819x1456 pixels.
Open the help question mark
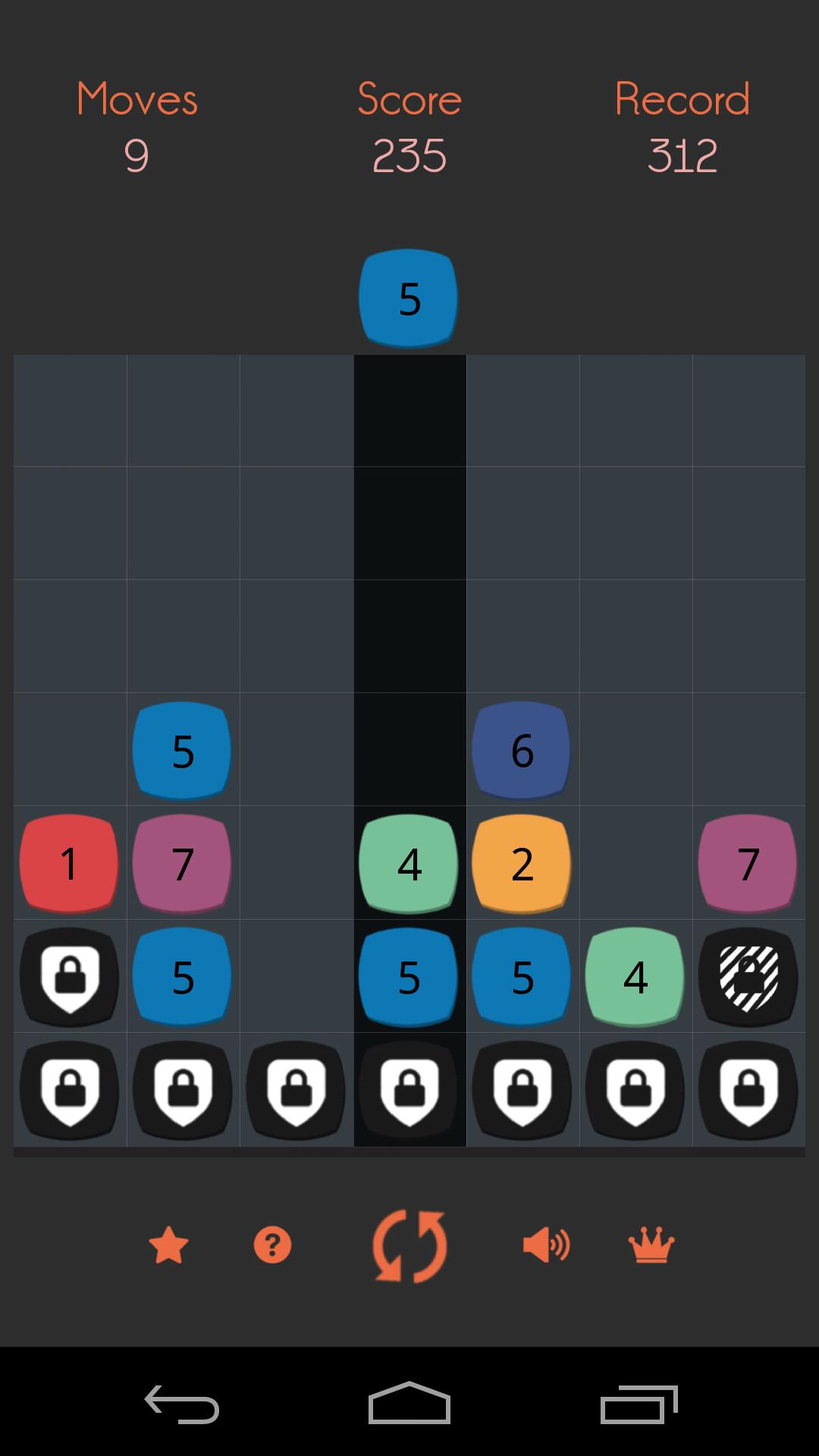[x=272, y=1245]
